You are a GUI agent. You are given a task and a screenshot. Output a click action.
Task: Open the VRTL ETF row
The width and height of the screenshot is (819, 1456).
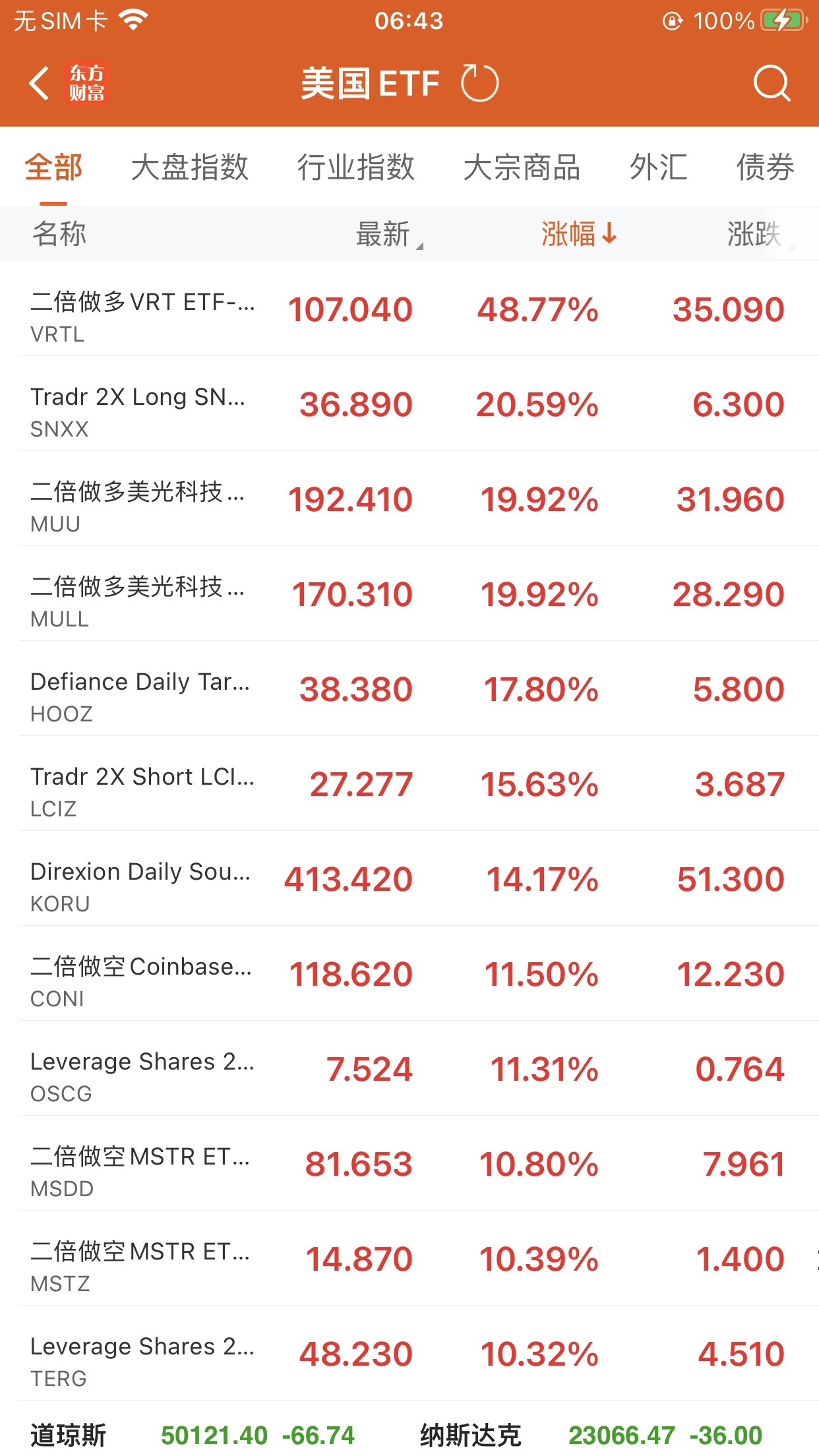point(409,309)
